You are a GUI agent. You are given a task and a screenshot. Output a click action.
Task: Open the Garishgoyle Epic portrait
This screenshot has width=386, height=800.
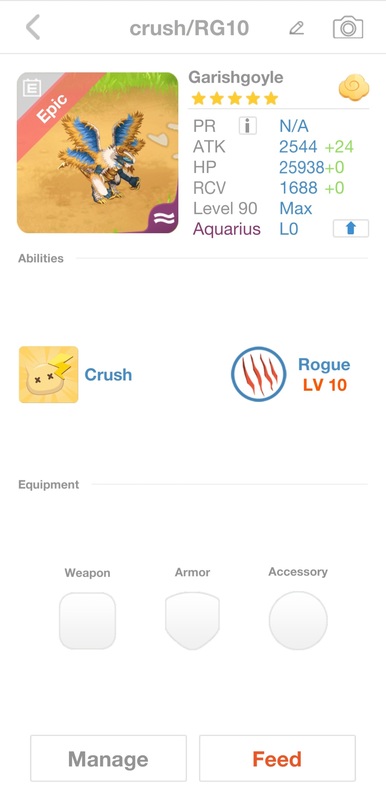[97, 153]
